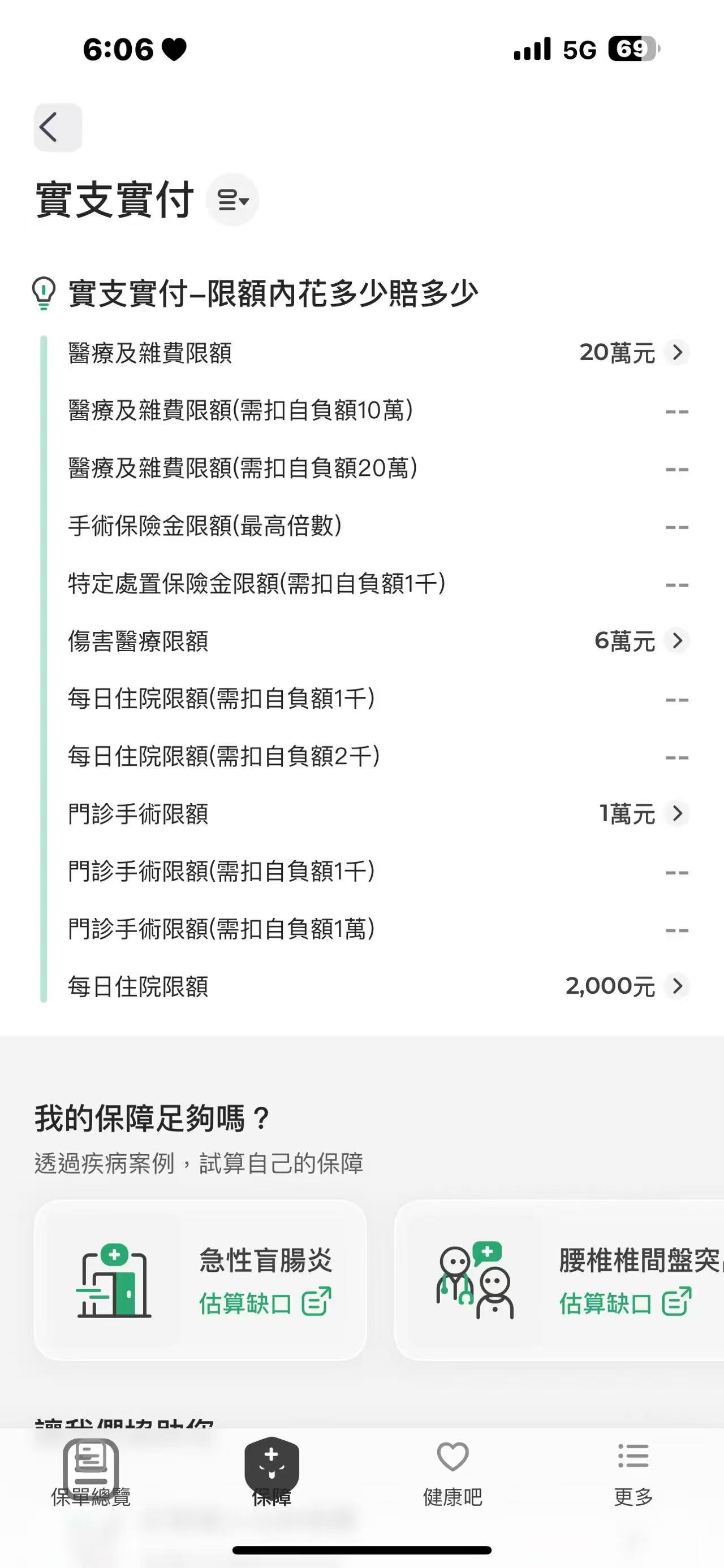
Task: Open the dropdown next to 實支實付 title
Action: pos(232,200)
